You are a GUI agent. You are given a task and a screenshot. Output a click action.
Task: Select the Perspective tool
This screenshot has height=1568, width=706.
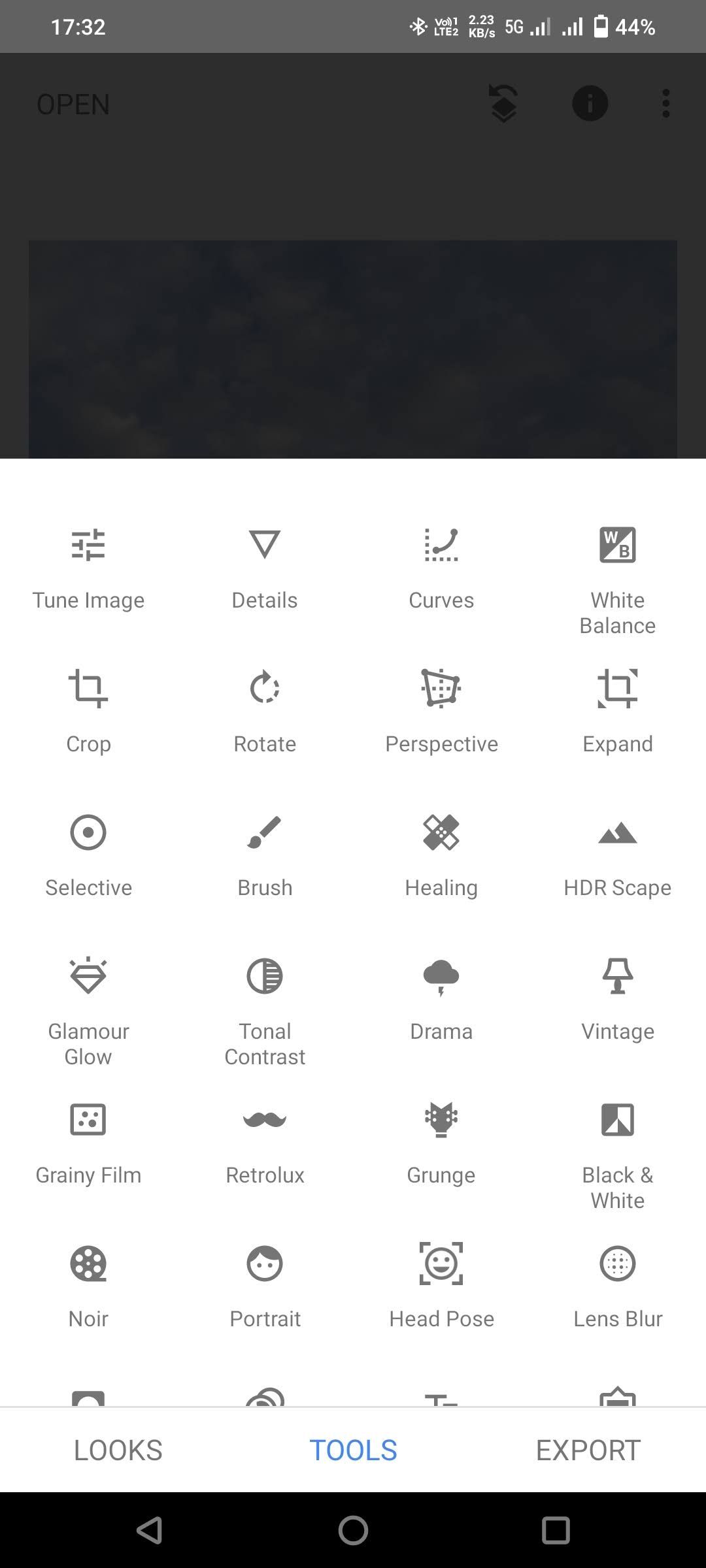(441, 712)
